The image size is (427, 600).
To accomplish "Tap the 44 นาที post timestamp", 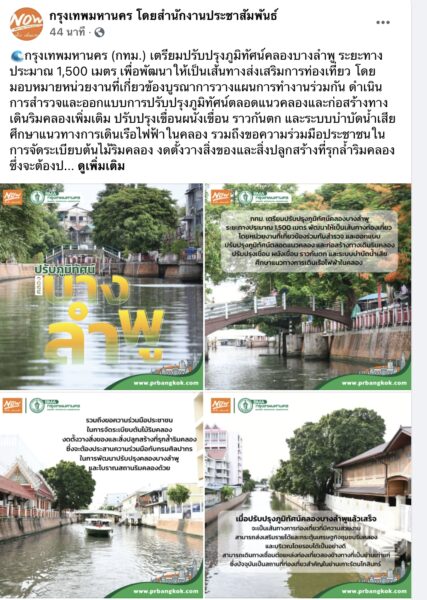I will pos(67,32).
